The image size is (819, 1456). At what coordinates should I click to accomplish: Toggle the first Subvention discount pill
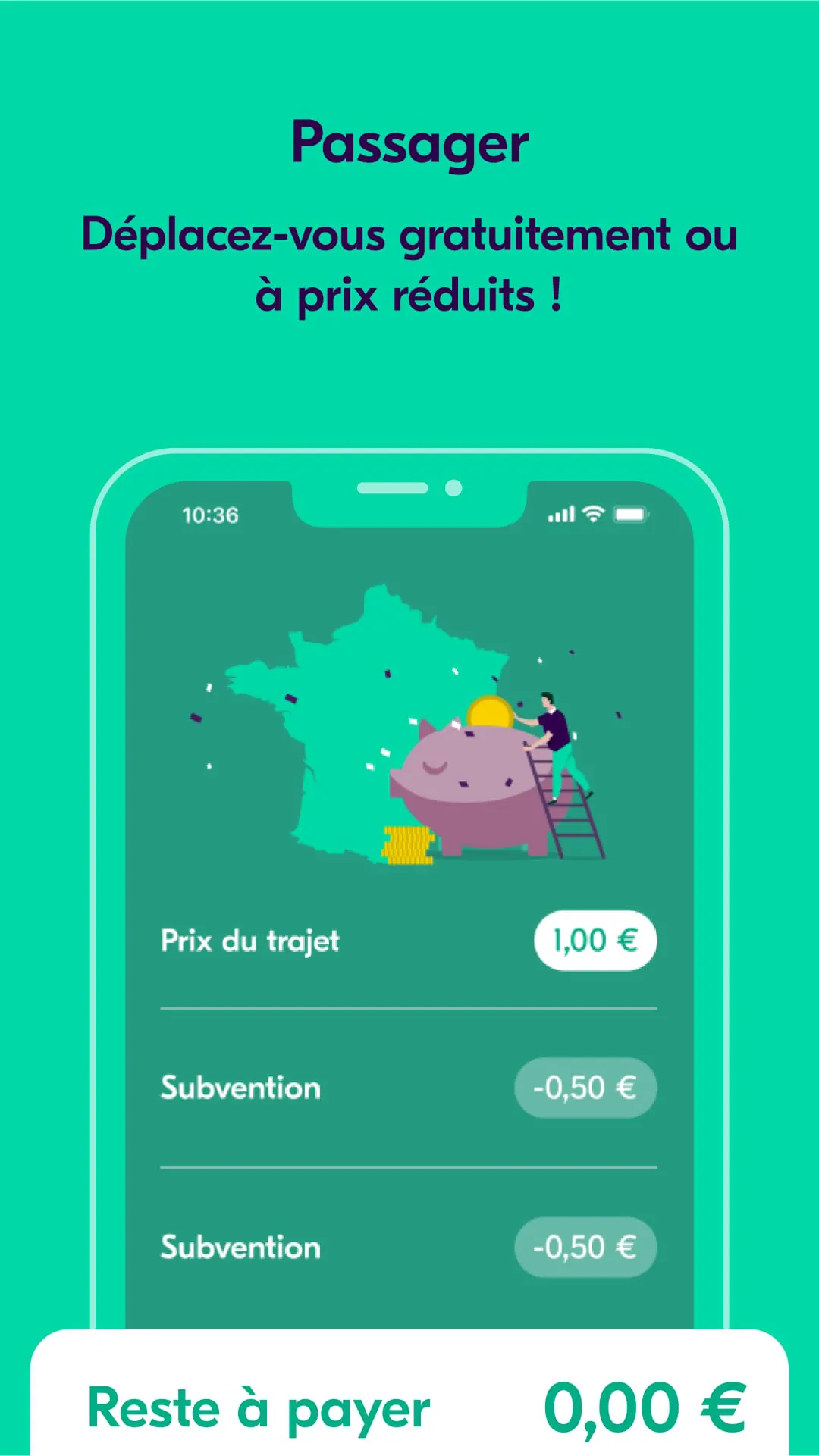tap(584, 1087)
